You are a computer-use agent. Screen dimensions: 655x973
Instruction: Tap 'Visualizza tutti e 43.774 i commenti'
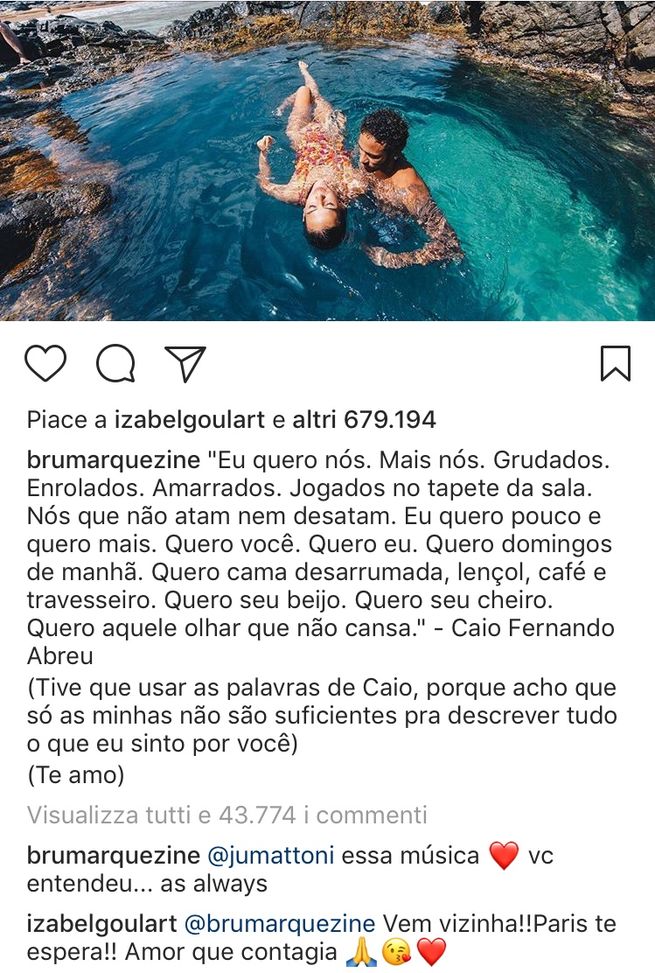[x=227, y=815]
